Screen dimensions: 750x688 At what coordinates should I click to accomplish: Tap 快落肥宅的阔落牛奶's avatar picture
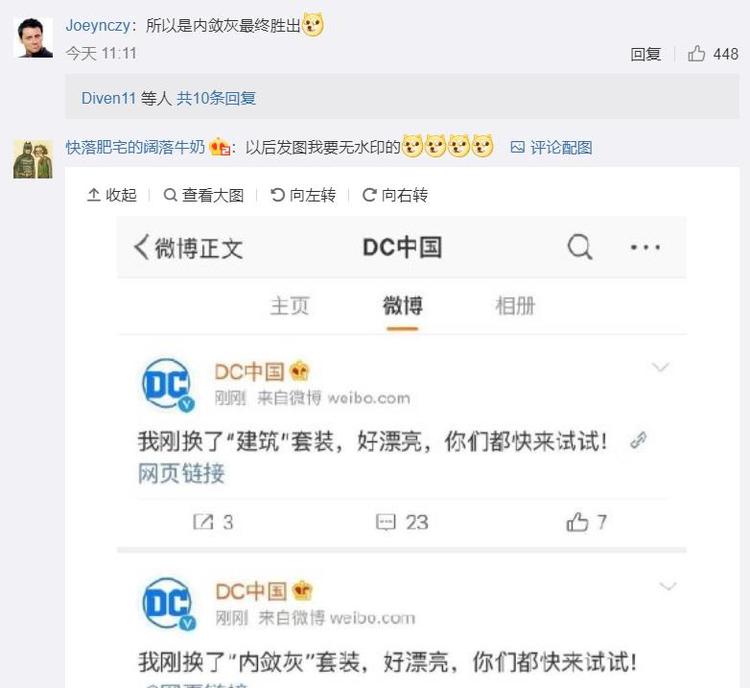click(33, 158)
